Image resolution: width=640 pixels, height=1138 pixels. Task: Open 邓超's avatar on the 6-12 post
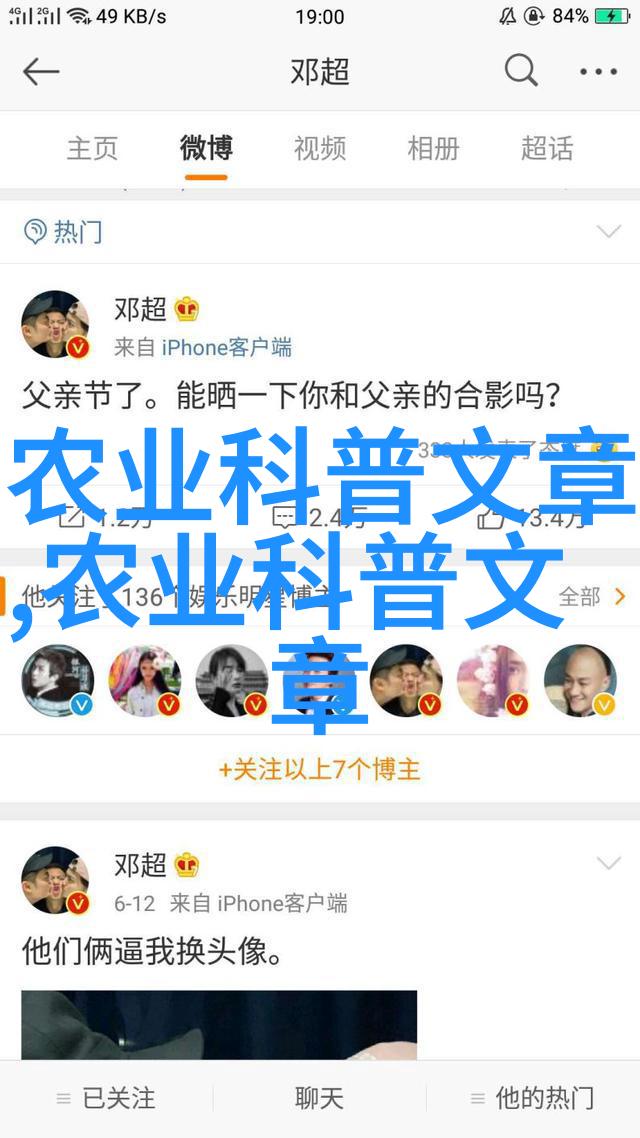coord(56,881)
